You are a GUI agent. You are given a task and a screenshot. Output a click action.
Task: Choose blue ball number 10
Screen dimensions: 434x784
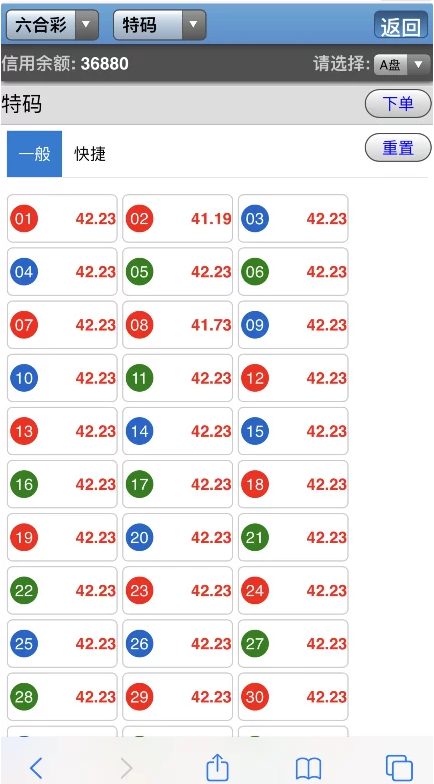(62, 378)
